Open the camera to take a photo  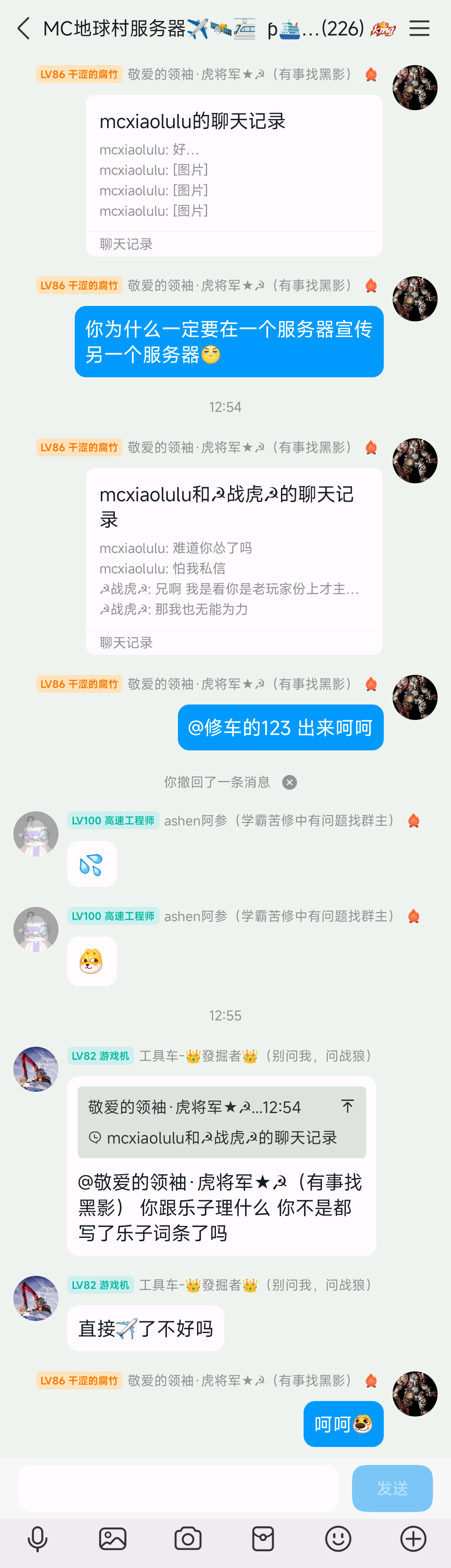(187, 1539)
